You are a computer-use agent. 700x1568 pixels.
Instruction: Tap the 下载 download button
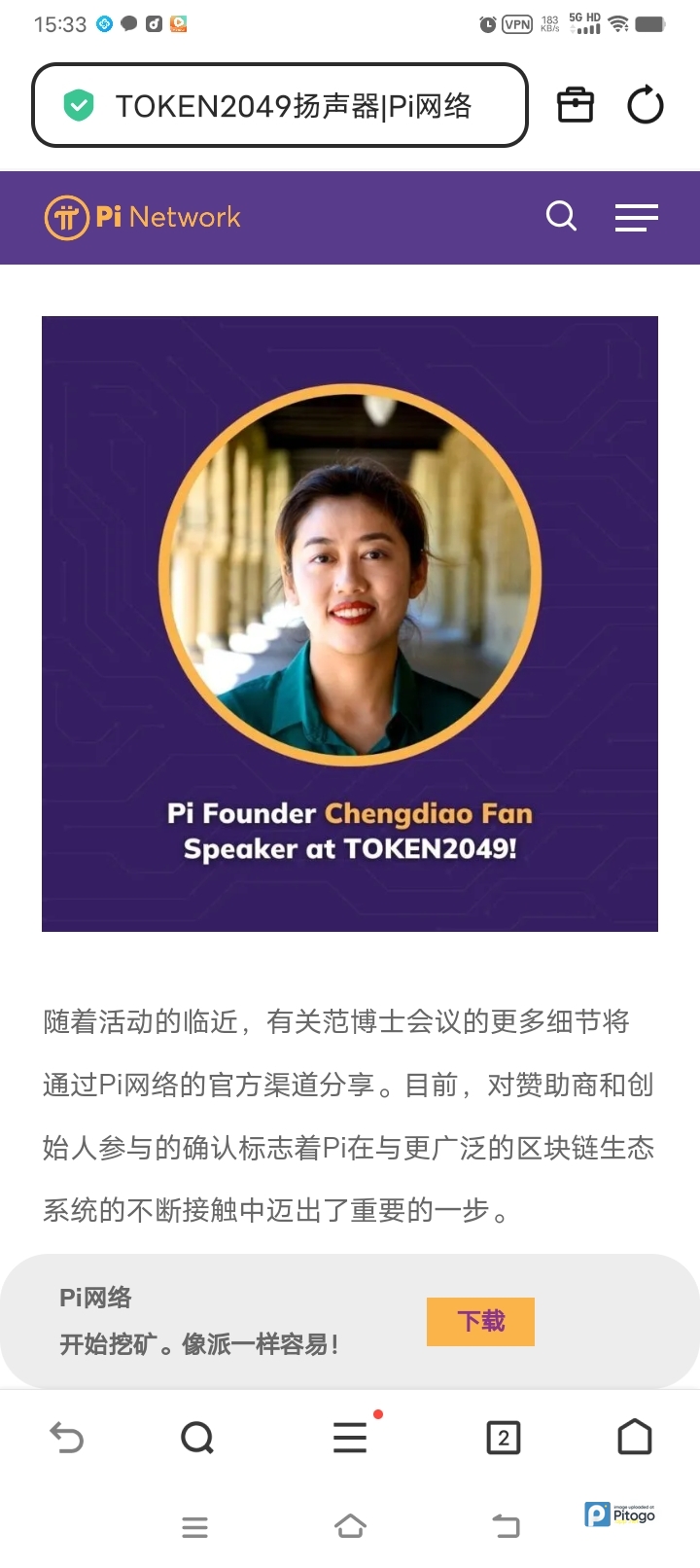(480, 1321)
